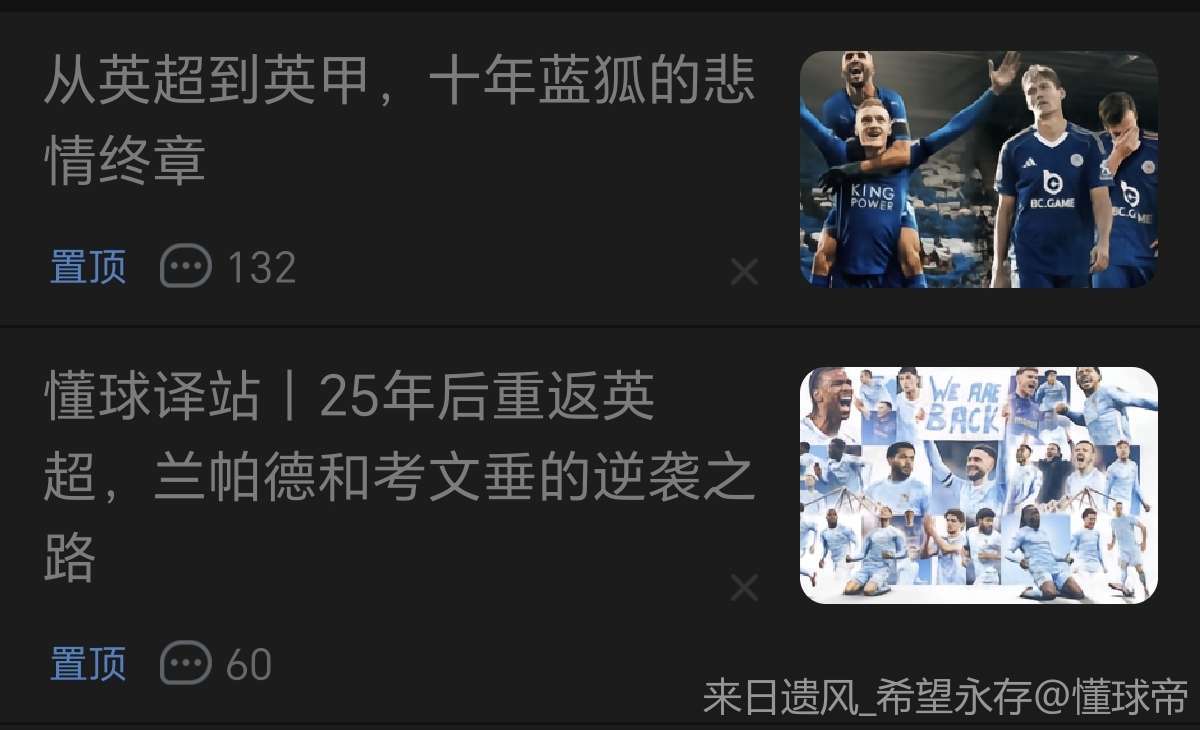Open the 'We Are Back' collage thumbnail
Screen dimensions: 1200x730
point(978,485)
